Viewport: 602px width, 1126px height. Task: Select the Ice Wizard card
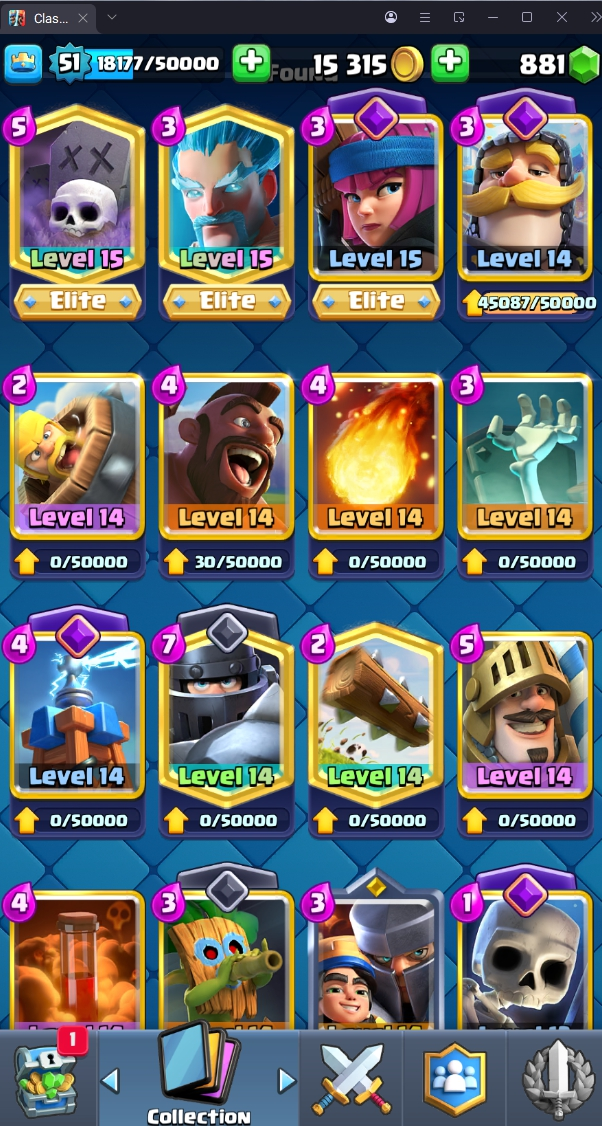226,200
